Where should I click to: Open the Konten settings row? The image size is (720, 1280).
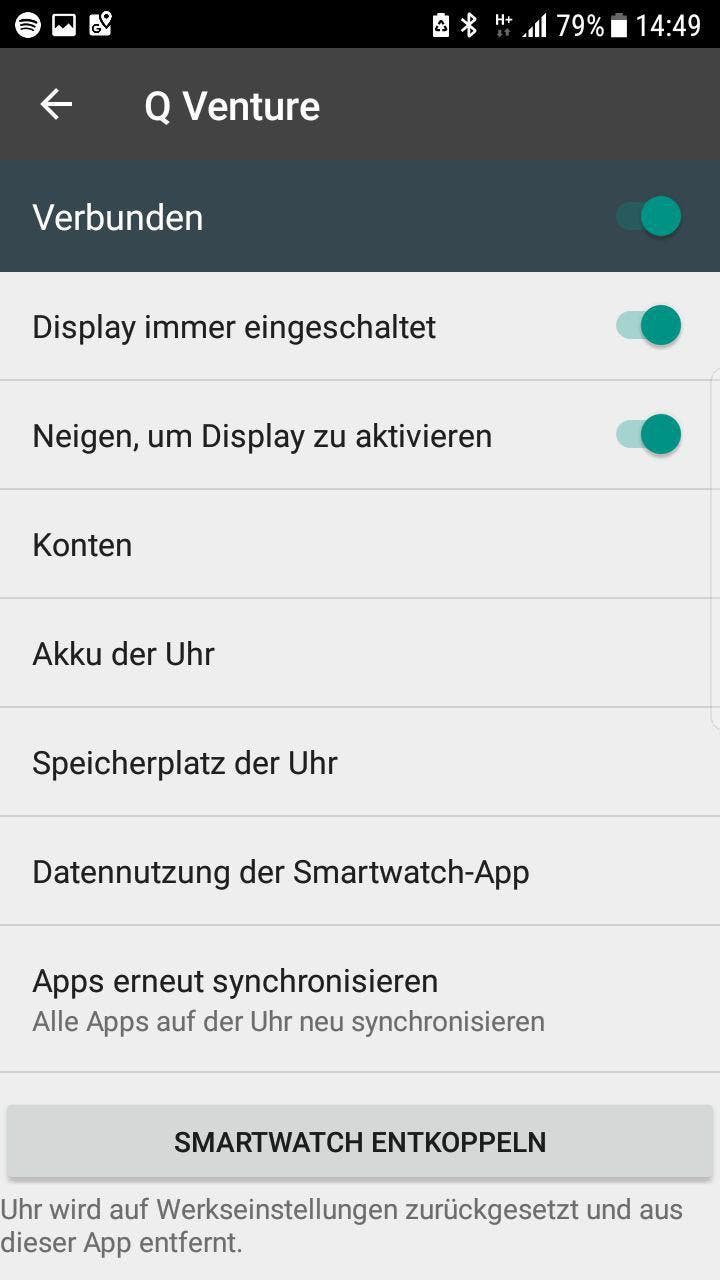[x=360, y=545]
